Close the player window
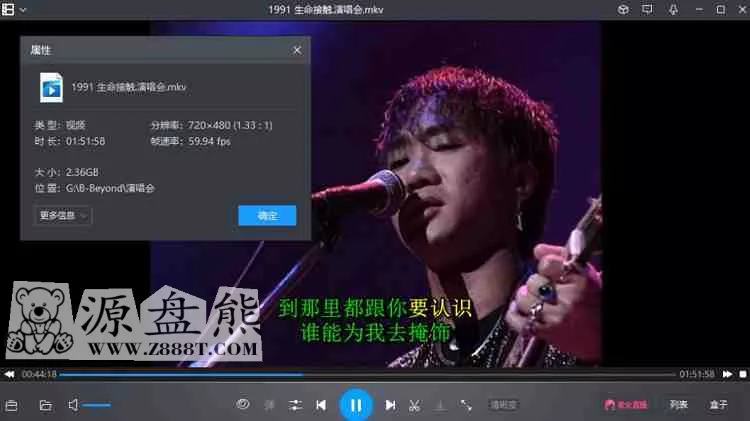The image size is (750, 421). pyautogui.click(x=740, y=9)
